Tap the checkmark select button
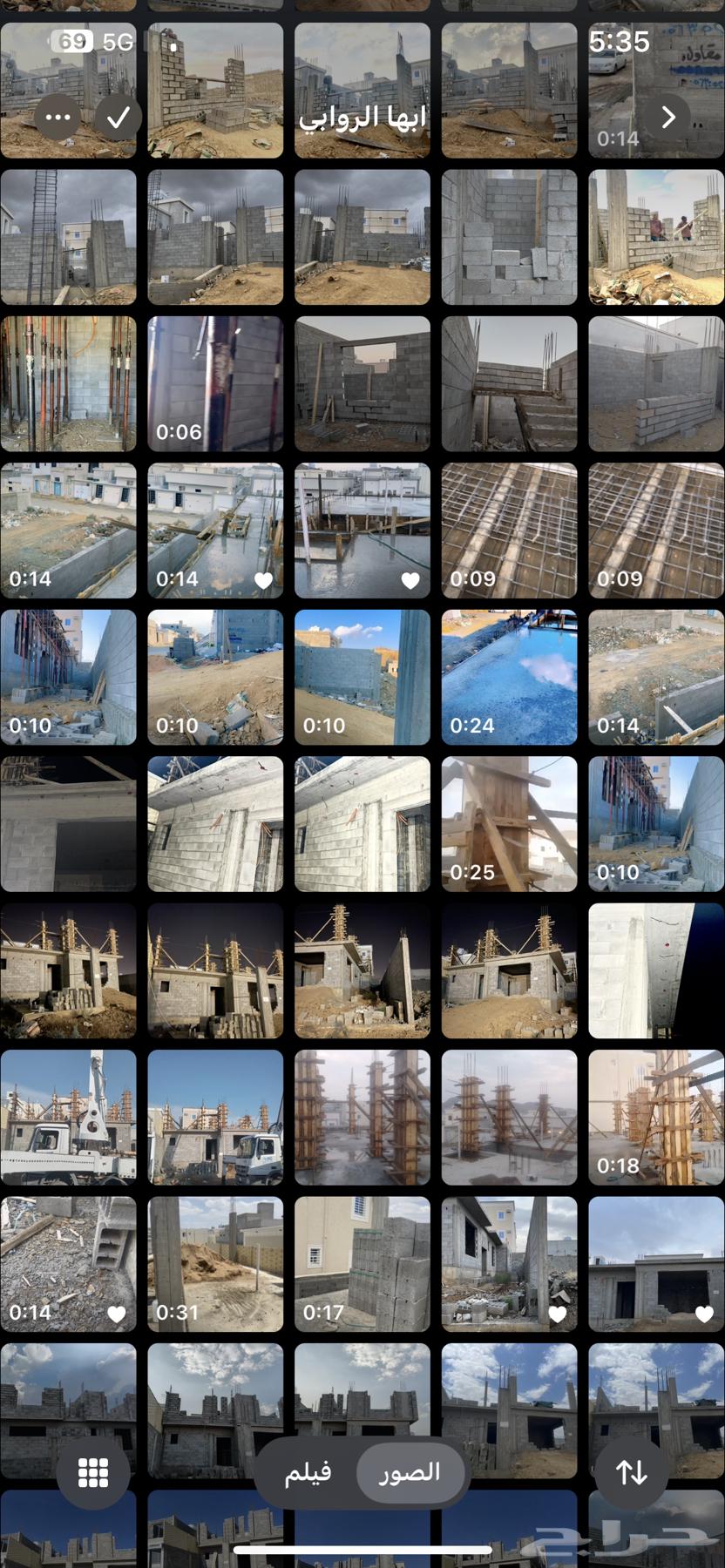The height and width of the screenshot is (1568, 725). pyautogui.click(x=119, y=117)
